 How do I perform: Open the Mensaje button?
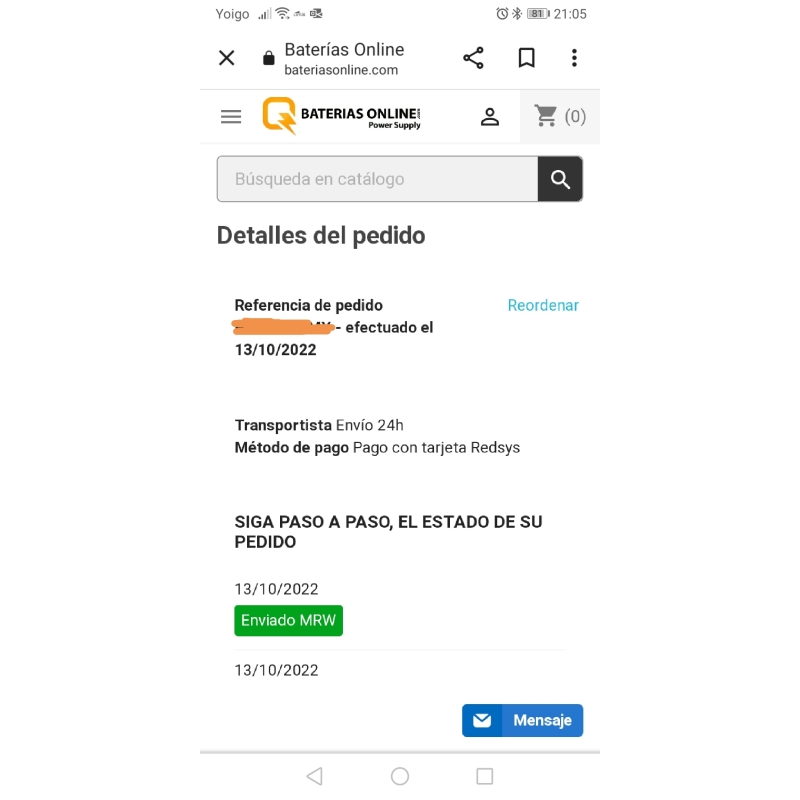(522, 720)
